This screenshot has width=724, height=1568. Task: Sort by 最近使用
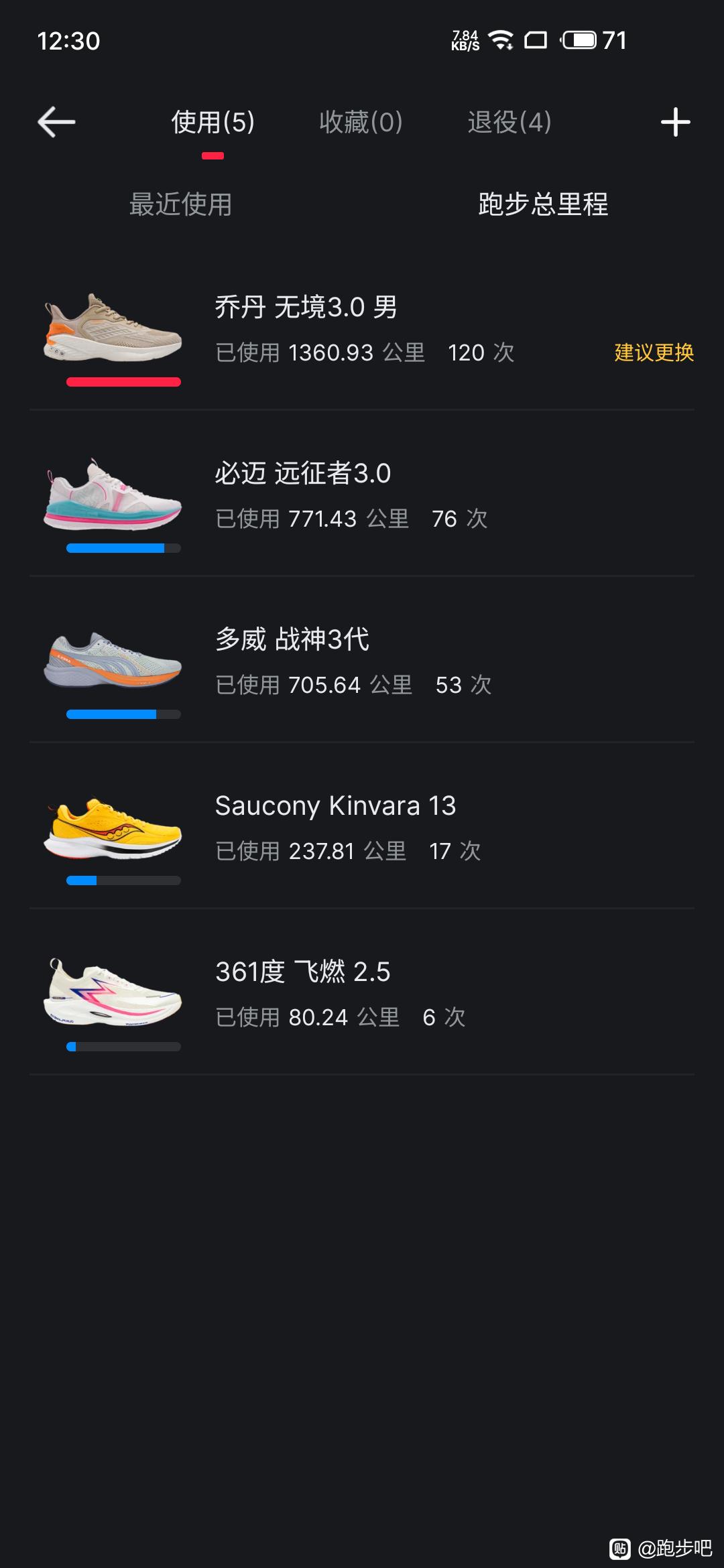coord(181,204)
